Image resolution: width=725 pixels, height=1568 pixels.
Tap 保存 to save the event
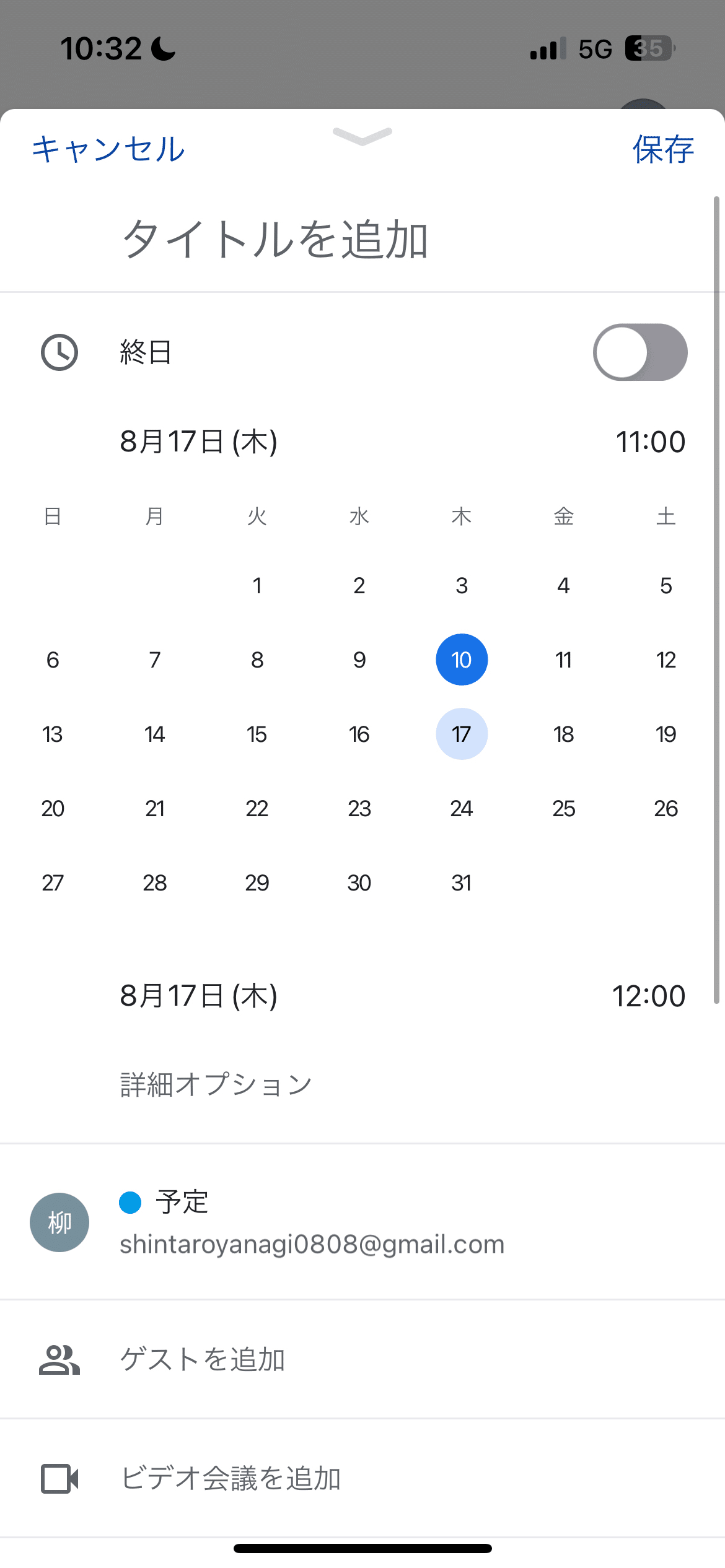[662, 149]
